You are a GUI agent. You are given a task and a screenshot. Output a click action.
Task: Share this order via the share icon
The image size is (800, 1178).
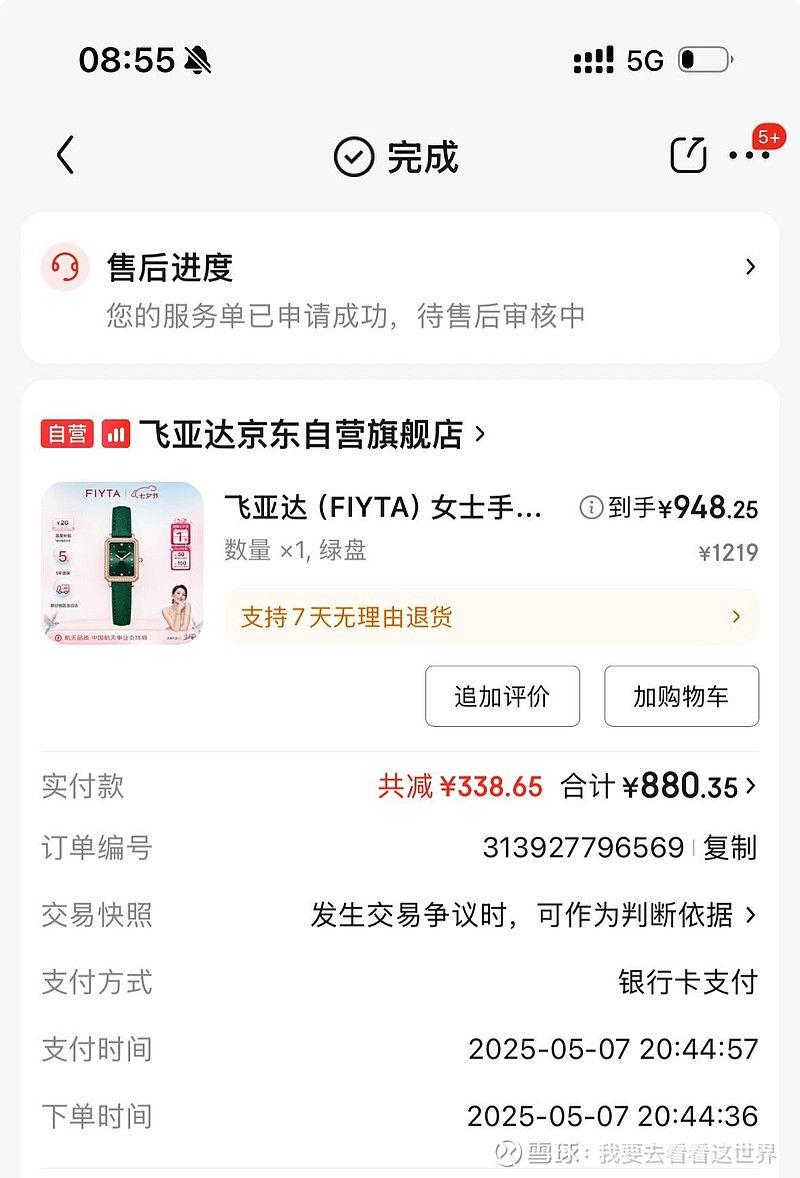(688, 155)
